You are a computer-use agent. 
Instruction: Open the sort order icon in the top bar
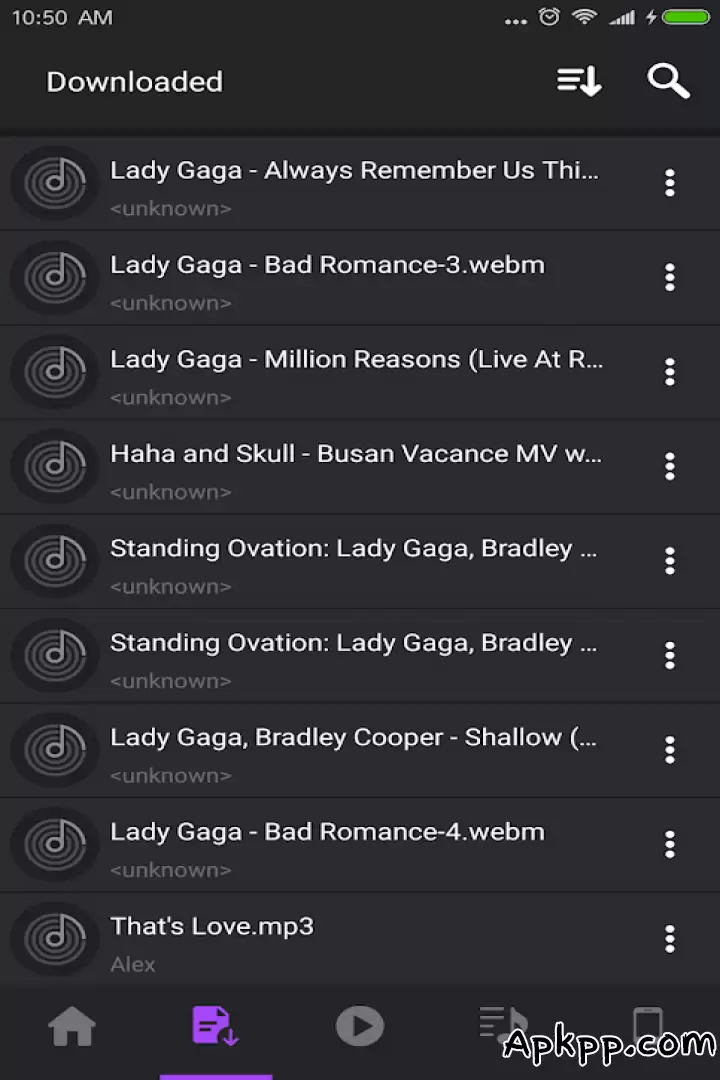coord(578,81)
